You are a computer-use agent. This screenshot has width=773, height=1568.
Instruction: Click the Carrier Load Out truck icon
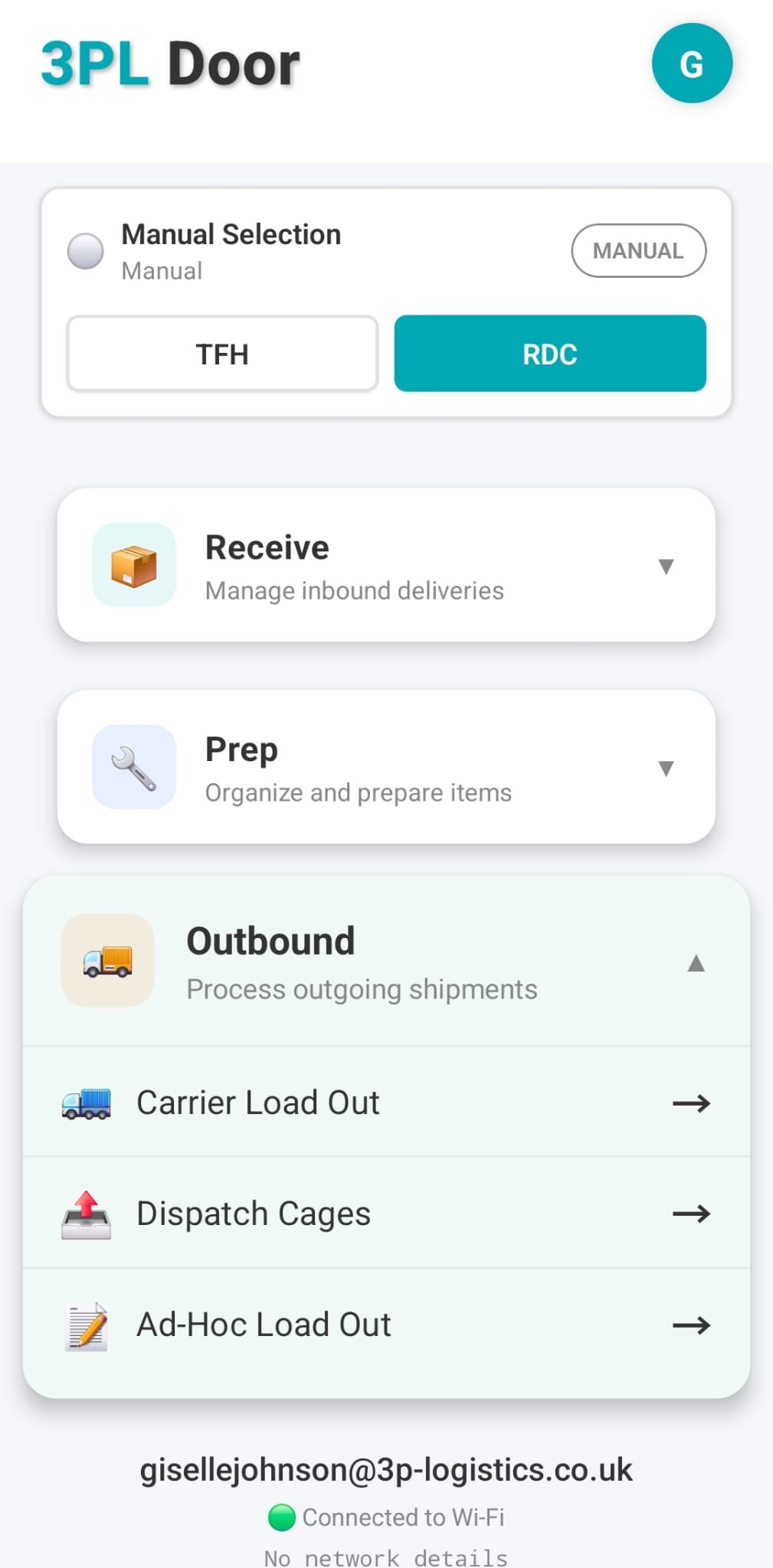click(86, 1102)
